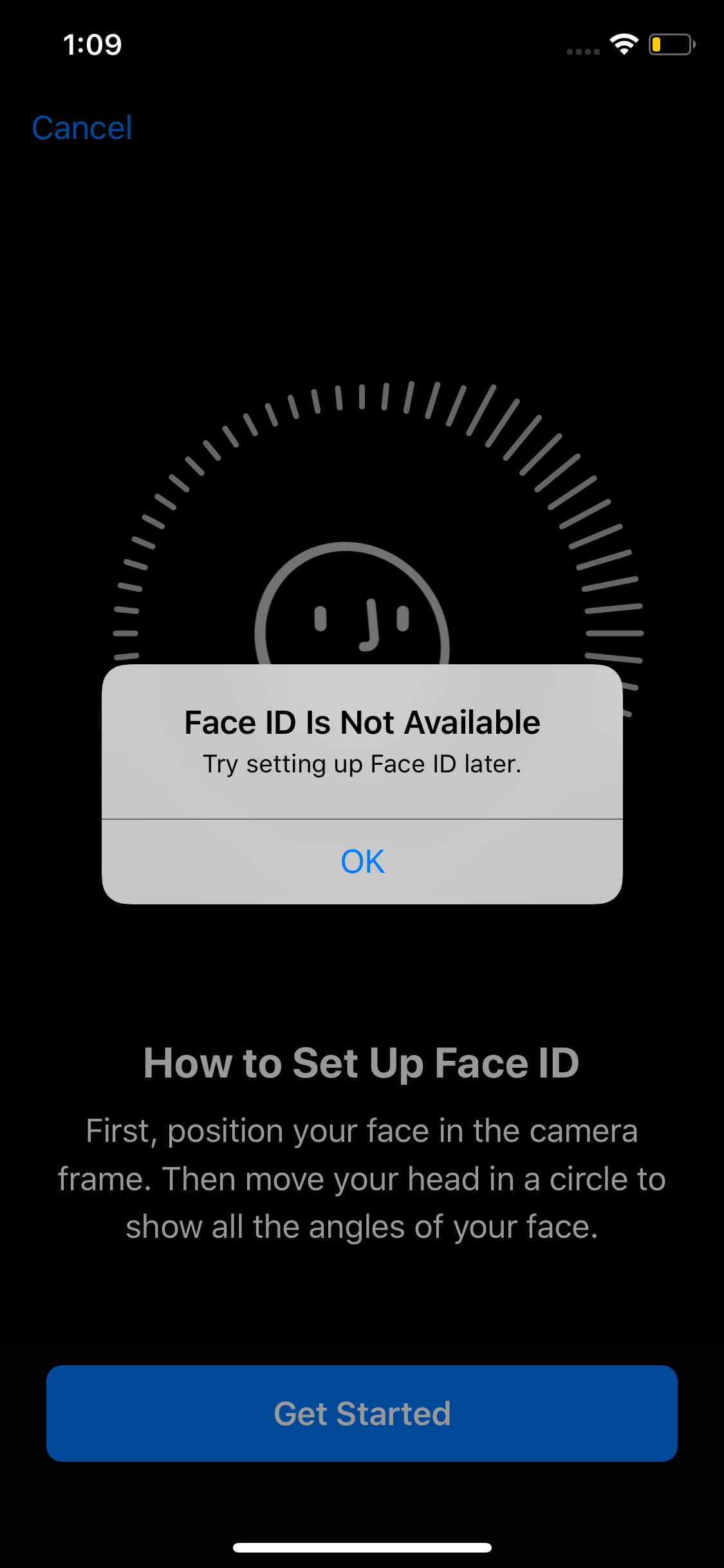Tap Cancel to exit Face ID setup
The image size is (724, 1568).
[82, 127]
